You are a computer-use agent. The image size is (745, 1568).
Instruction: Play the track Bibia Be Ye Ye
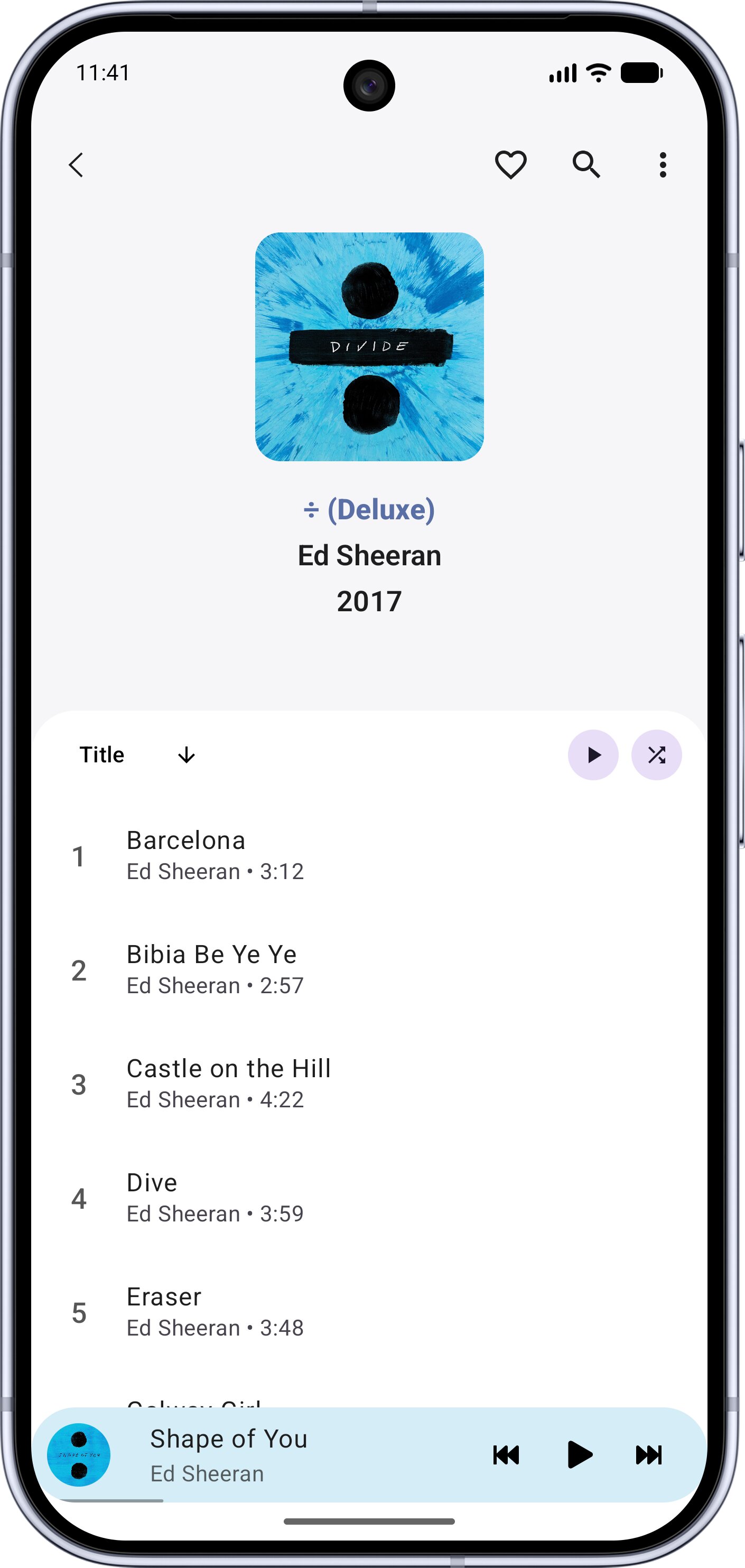click(369, 969)
